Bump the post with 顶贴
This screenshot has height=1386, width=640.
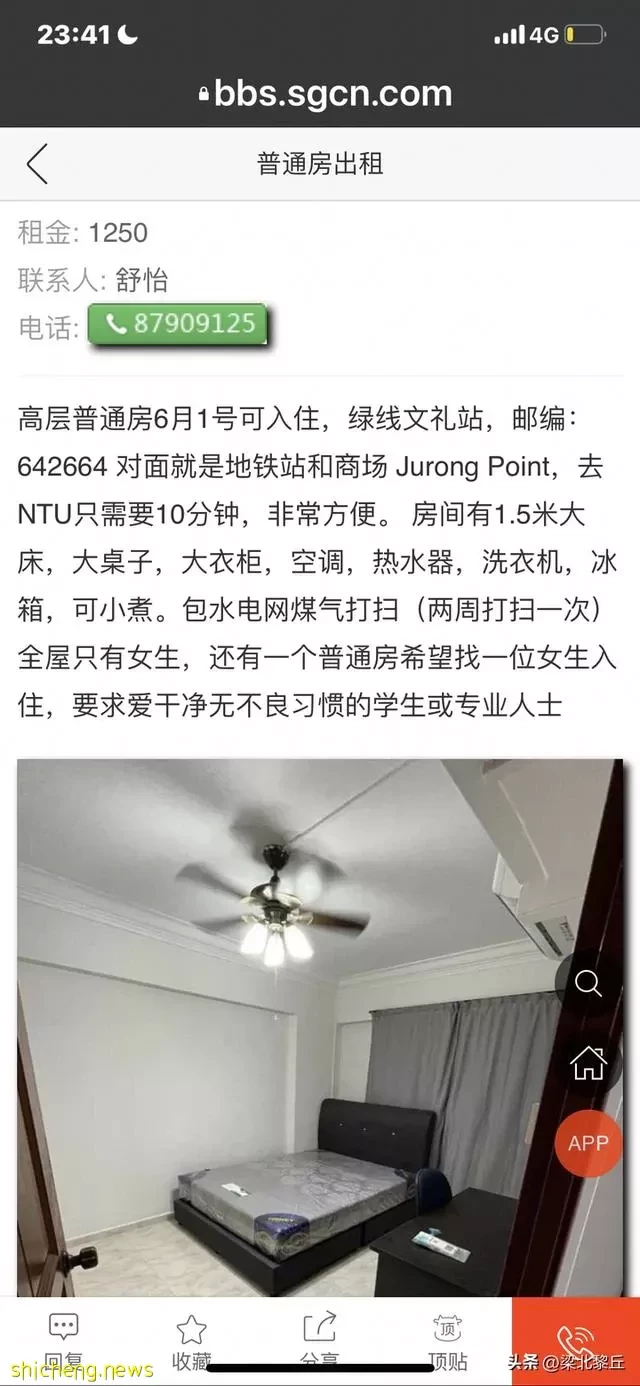point(447,1340)
